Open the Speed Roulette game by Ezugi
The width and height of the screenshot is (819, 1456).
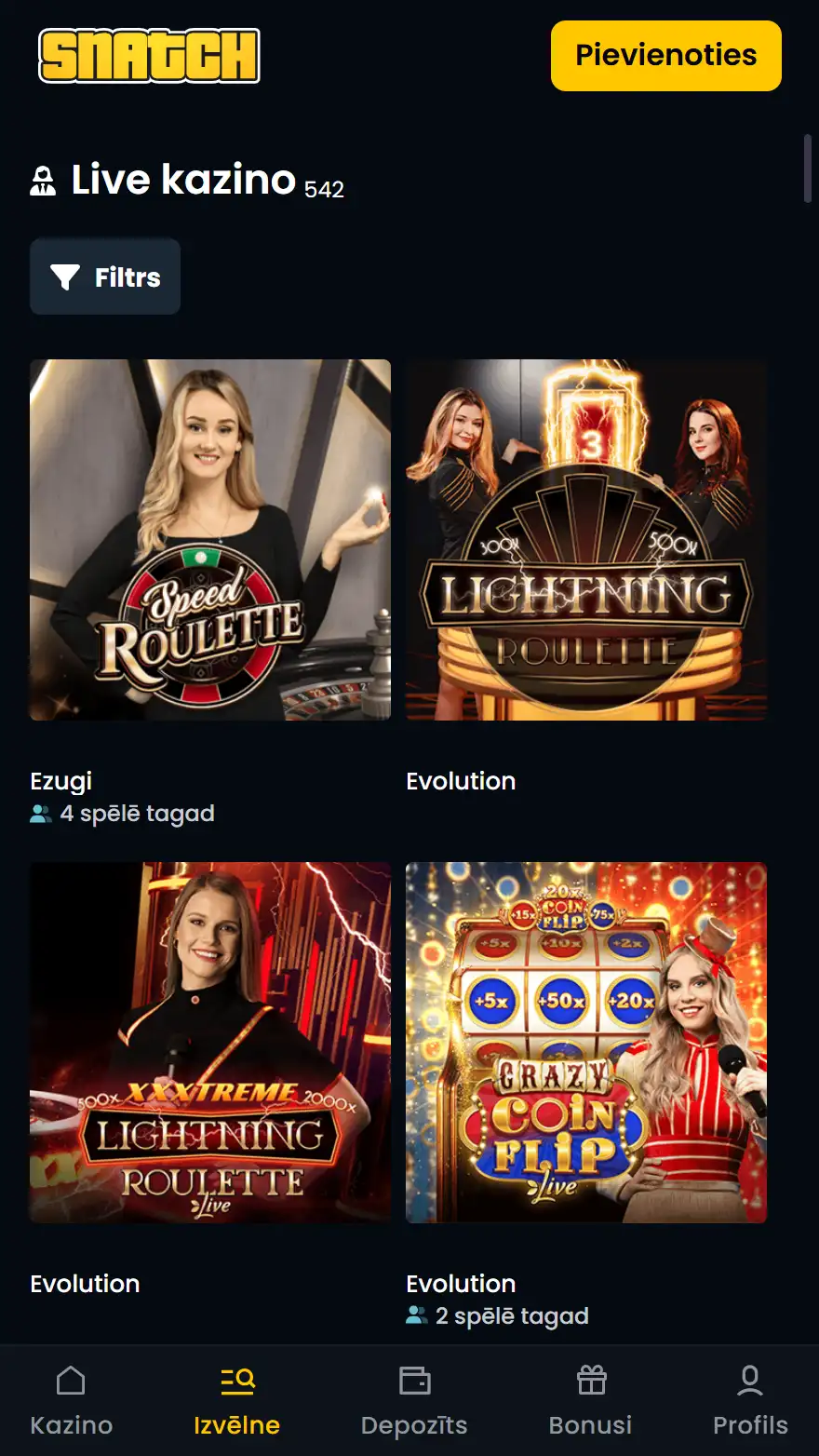210,540
